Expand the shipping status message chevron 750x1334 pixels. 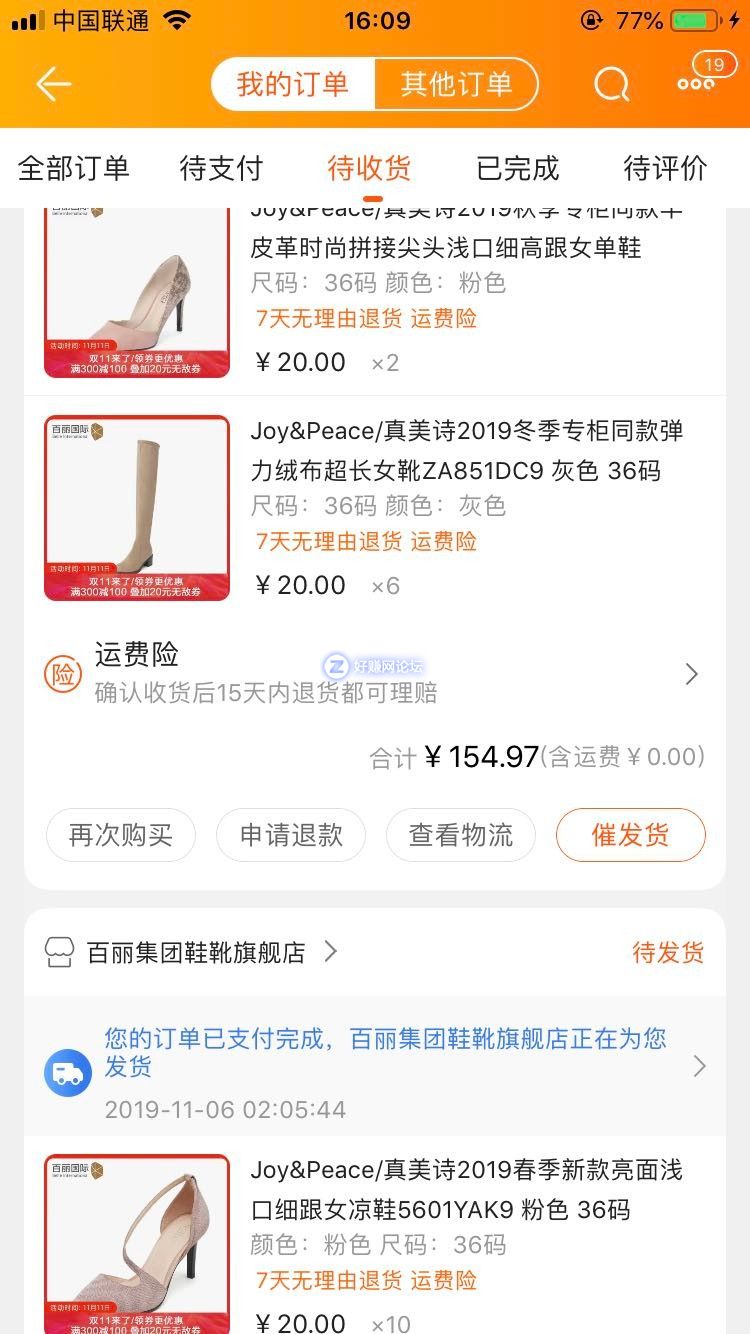coord(698,1066)
